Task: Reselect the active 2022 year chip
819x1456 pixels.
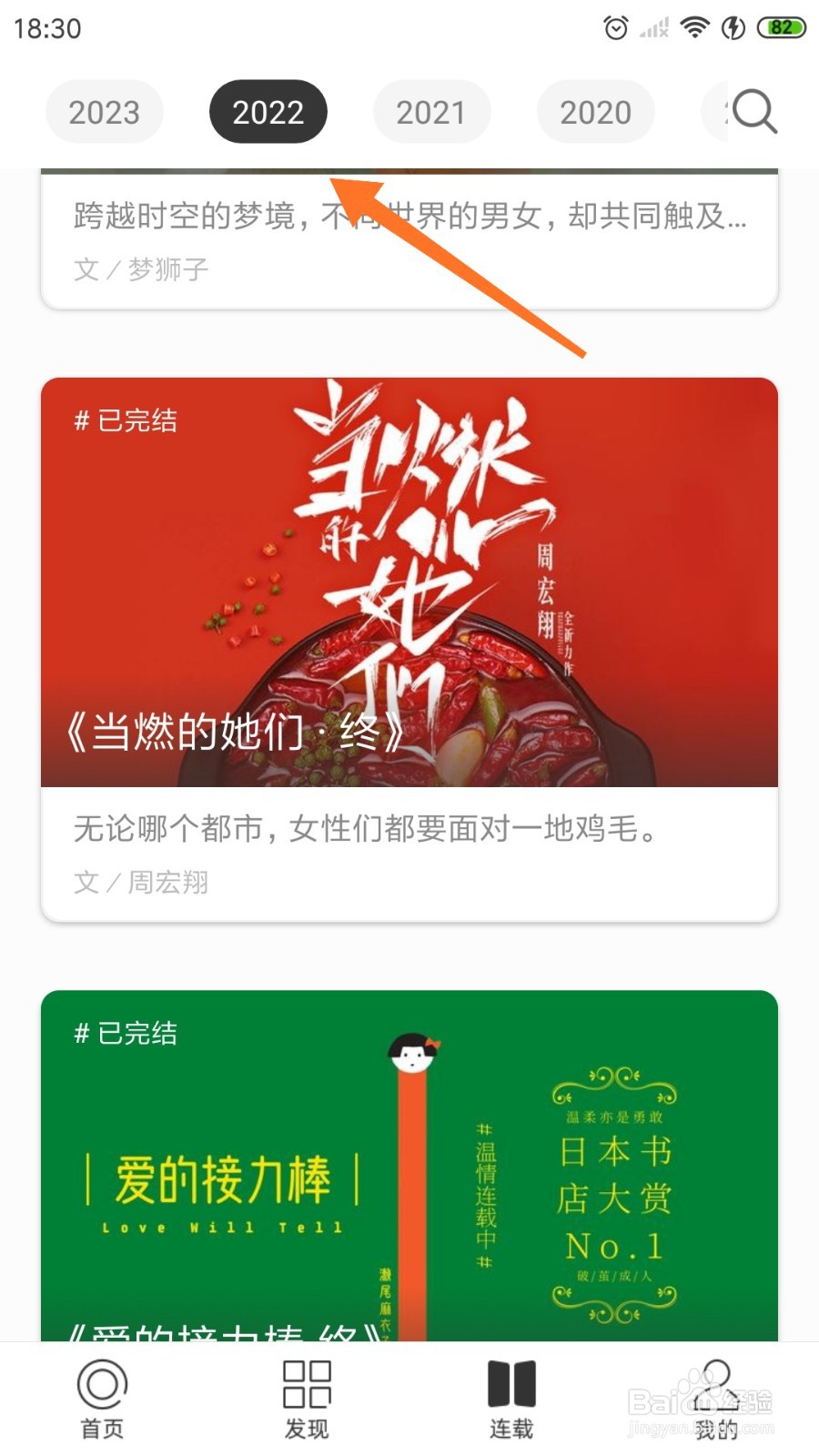Action: coord(268,111)
